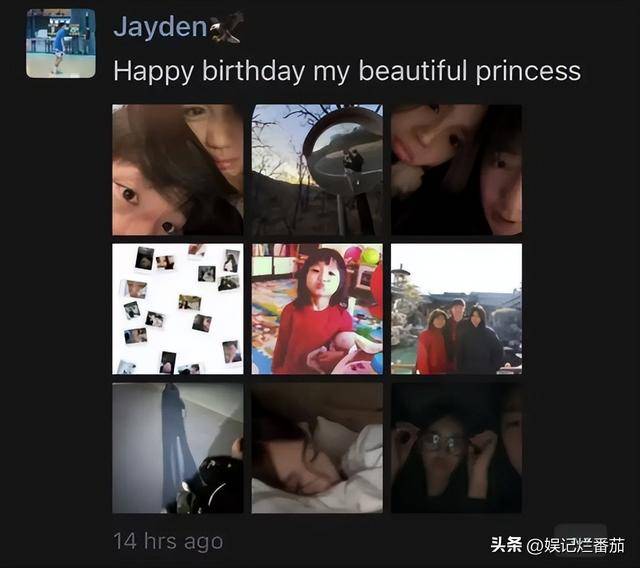Open the two-faces selfie in top row
The height and width of the screenshot is (568, 640).
pyautogui.click(x=456, y=169)
